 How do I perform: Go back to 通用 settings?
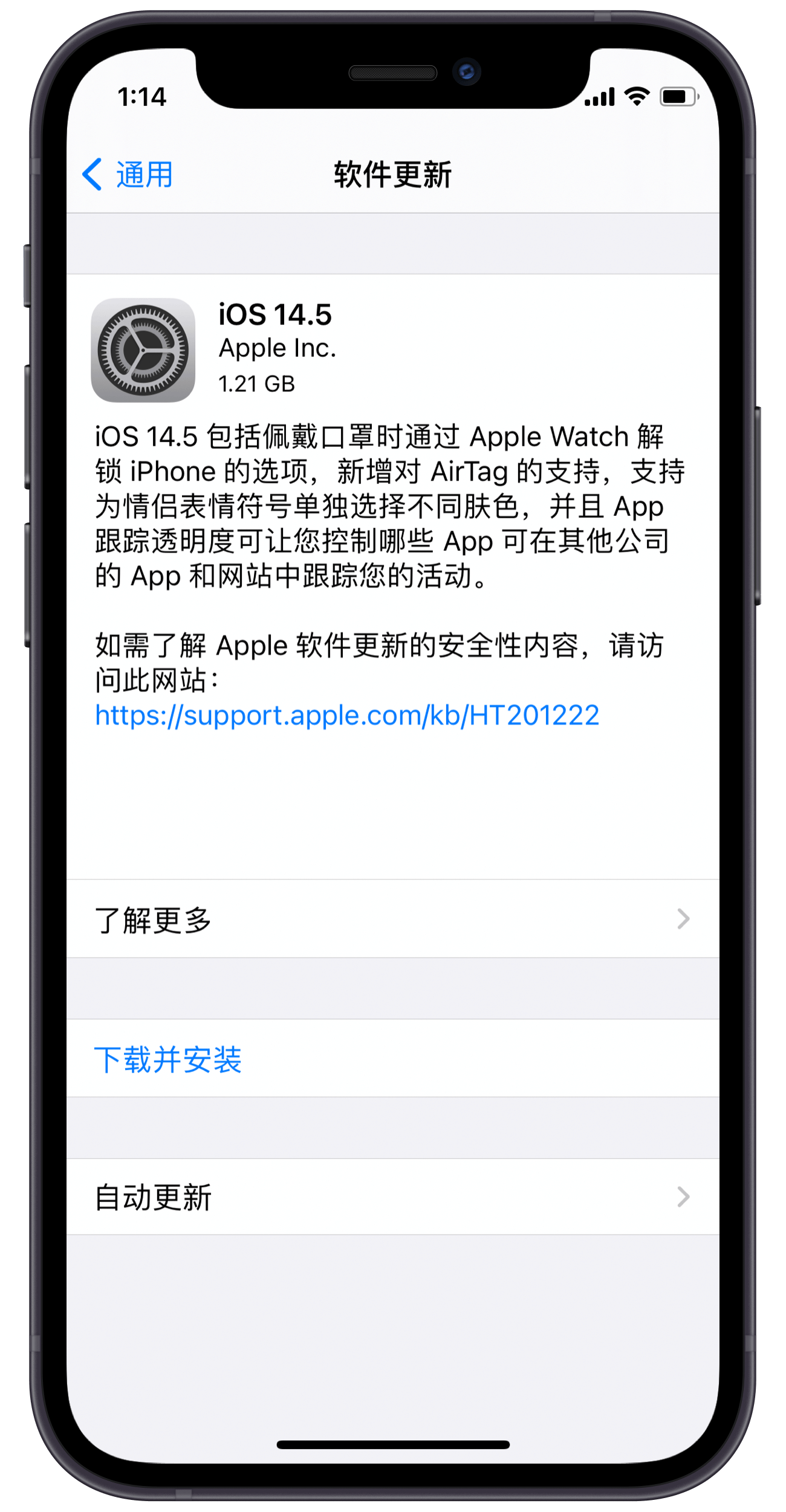point(128,175)
